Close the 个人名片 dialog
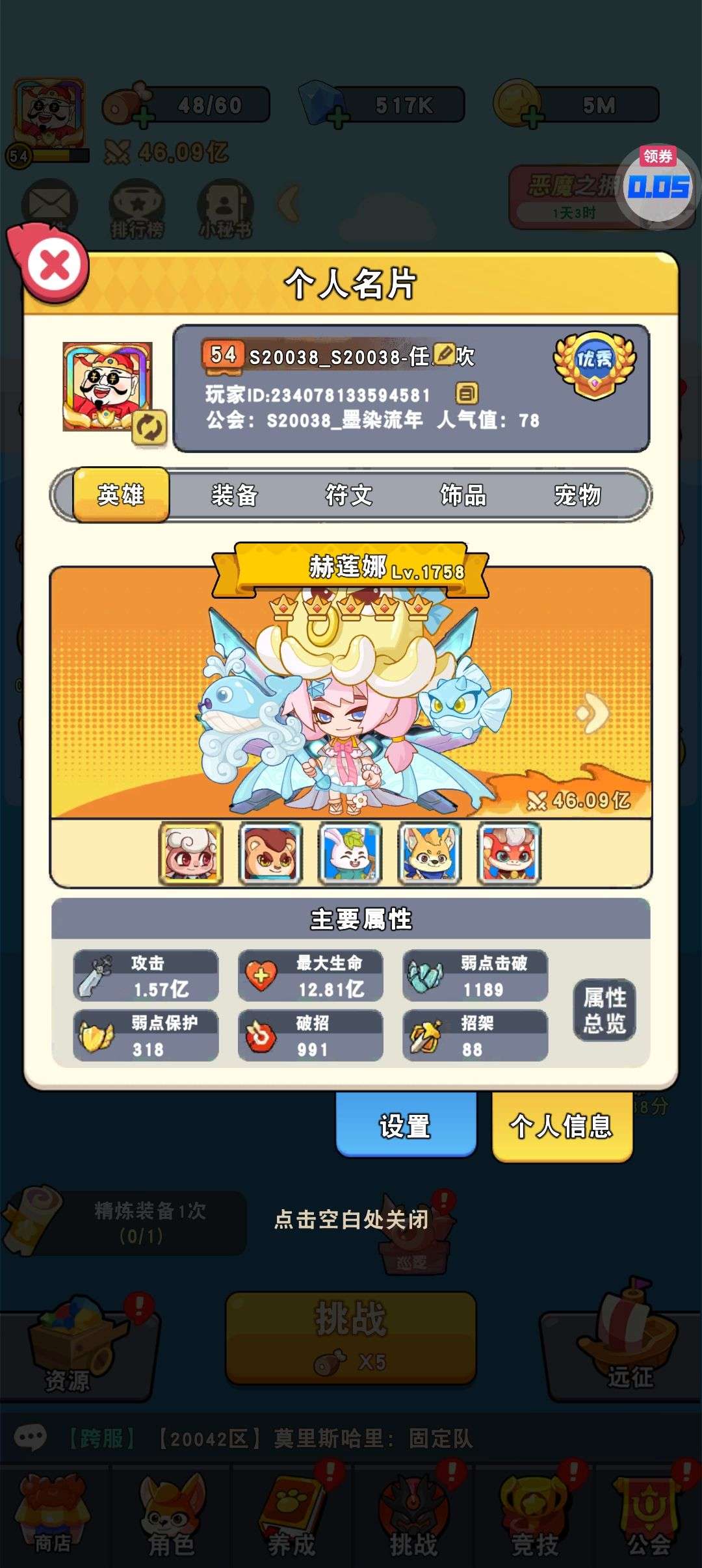 coord(55,265)
